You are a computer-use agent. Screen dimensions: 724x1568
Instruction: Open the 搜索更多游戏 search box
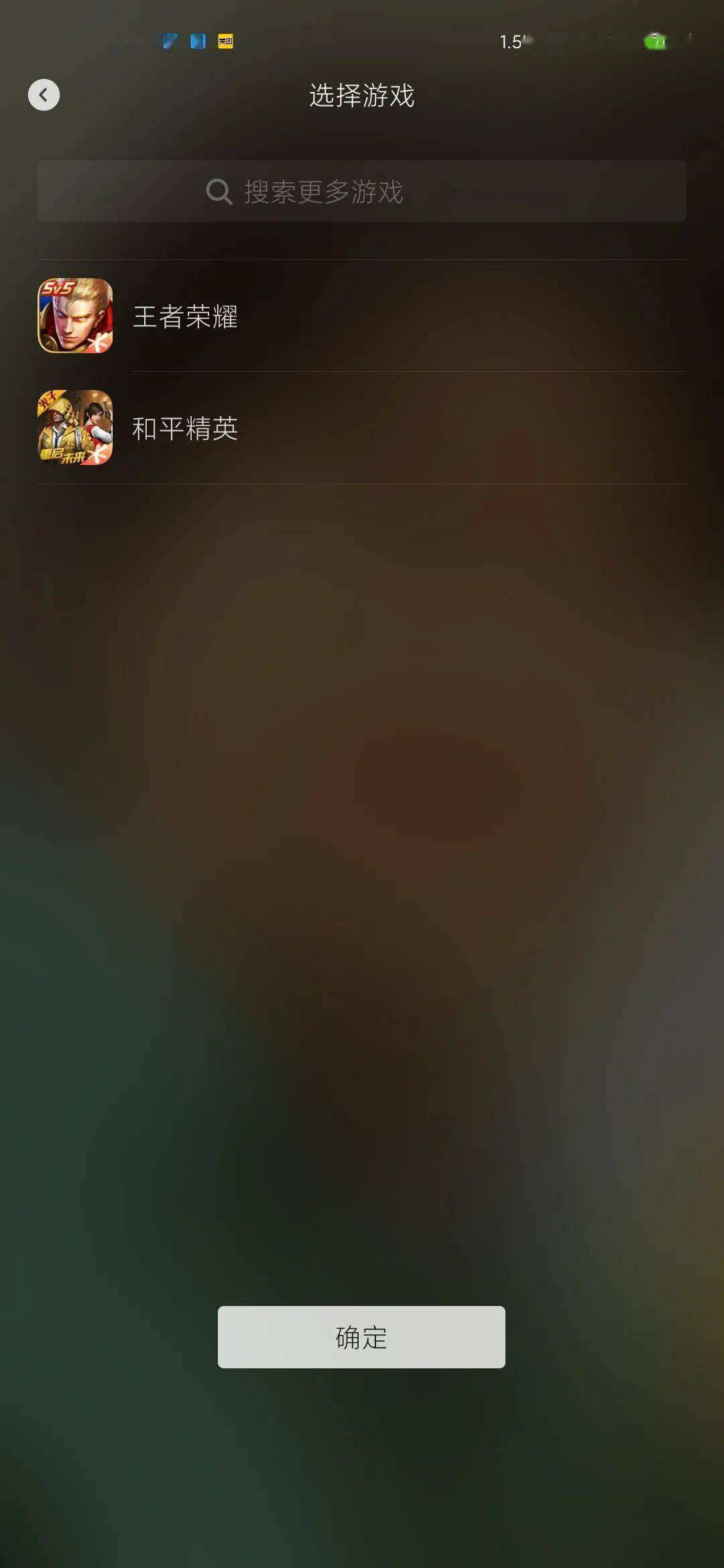pos(361,192)
